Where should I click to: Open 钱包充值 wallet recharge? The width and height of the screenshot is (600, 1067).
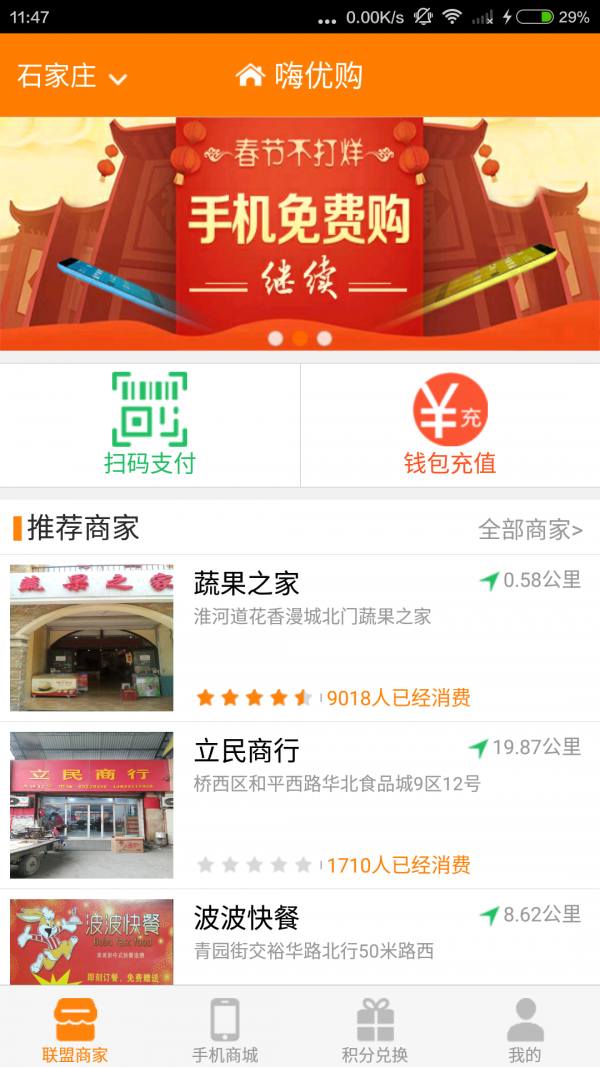click(x=450, y=424)
